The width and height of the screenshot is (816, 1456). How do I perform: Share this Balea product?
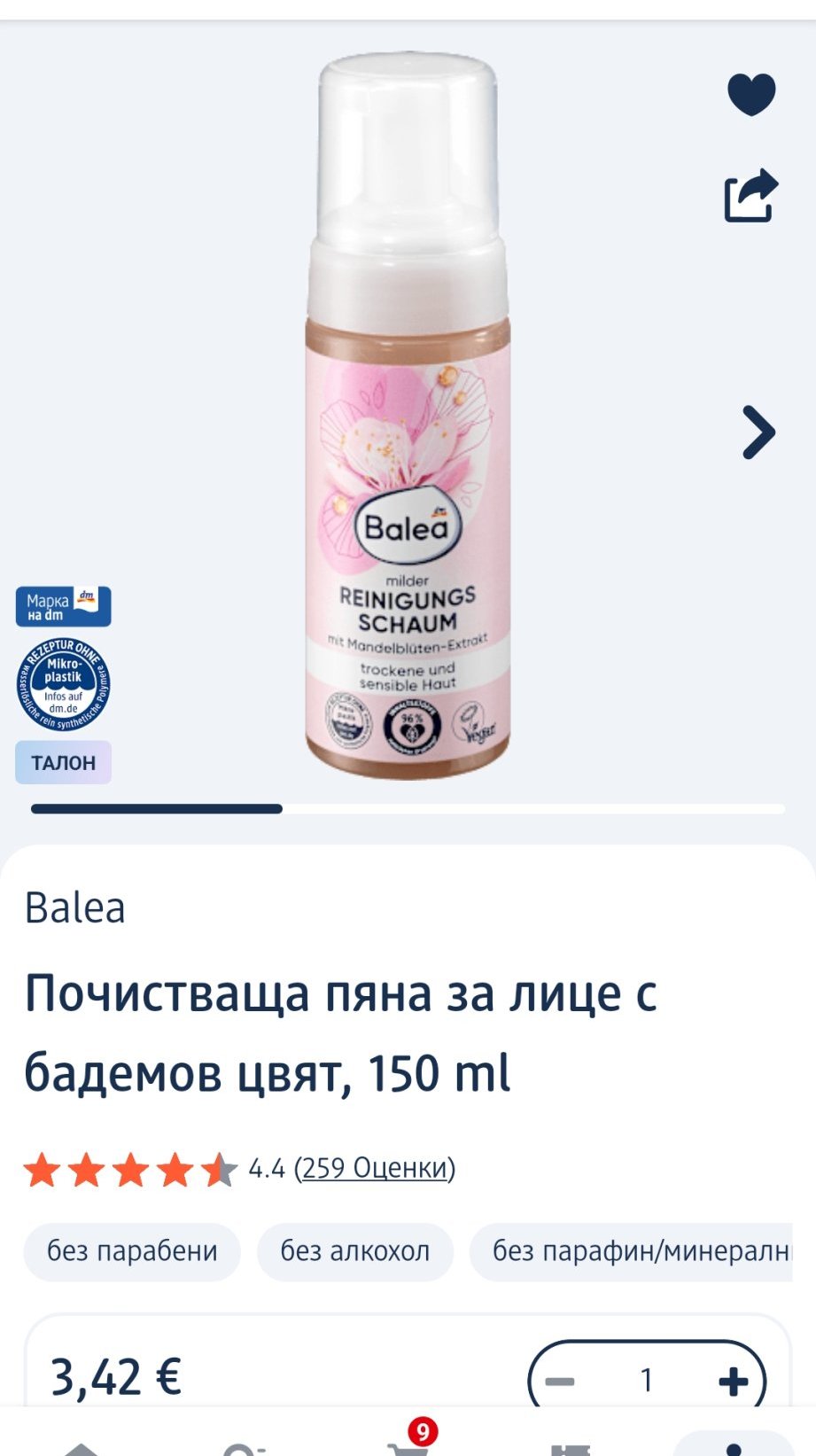750,195
